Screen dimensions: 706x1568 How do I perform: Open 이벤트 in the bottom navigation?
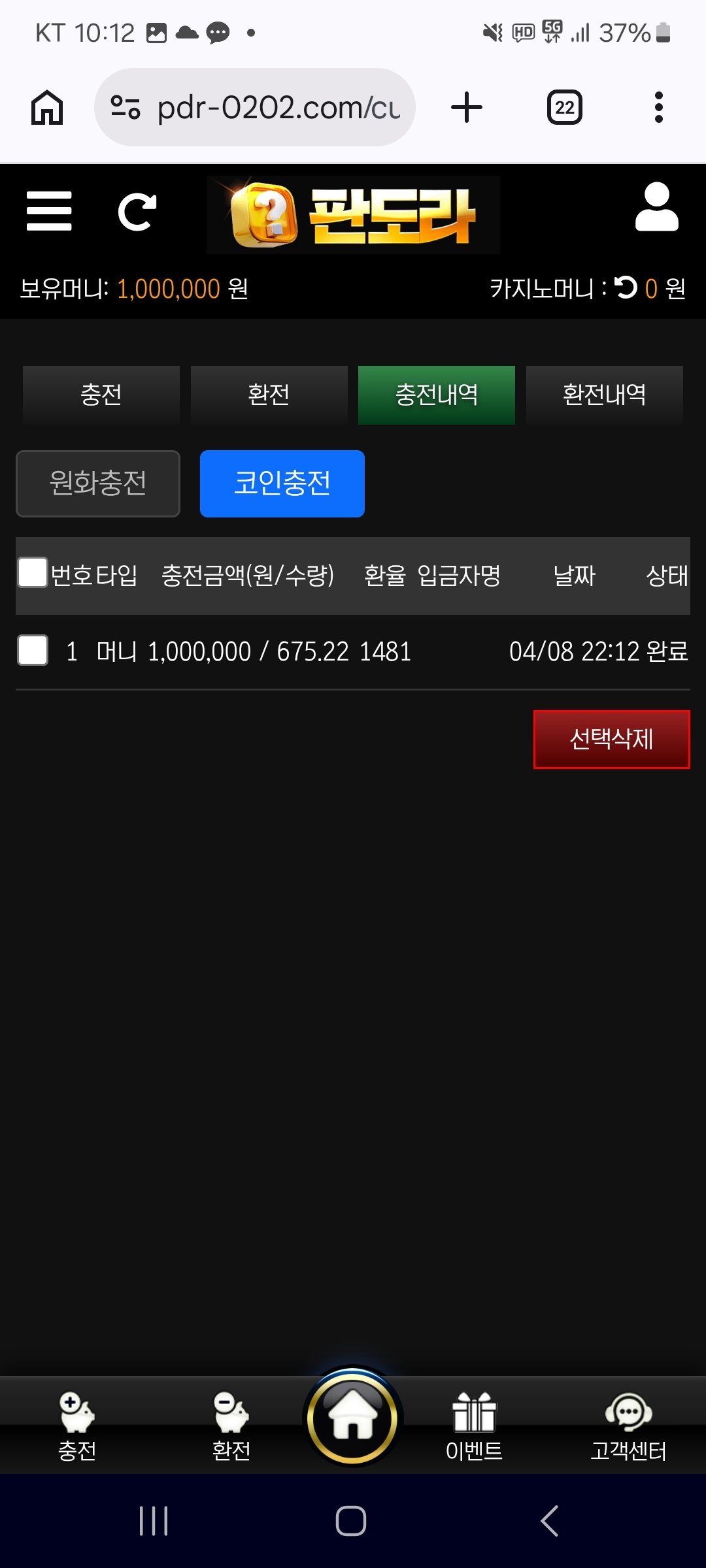(x=474, y=1426)
